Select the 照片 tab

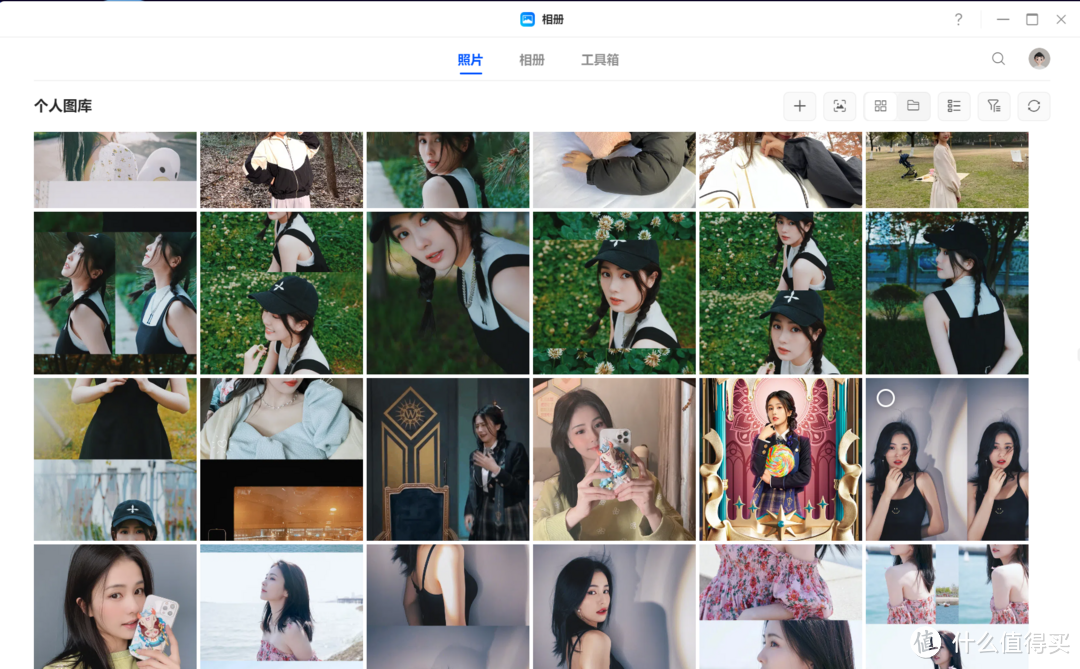(x=470, y=60)
